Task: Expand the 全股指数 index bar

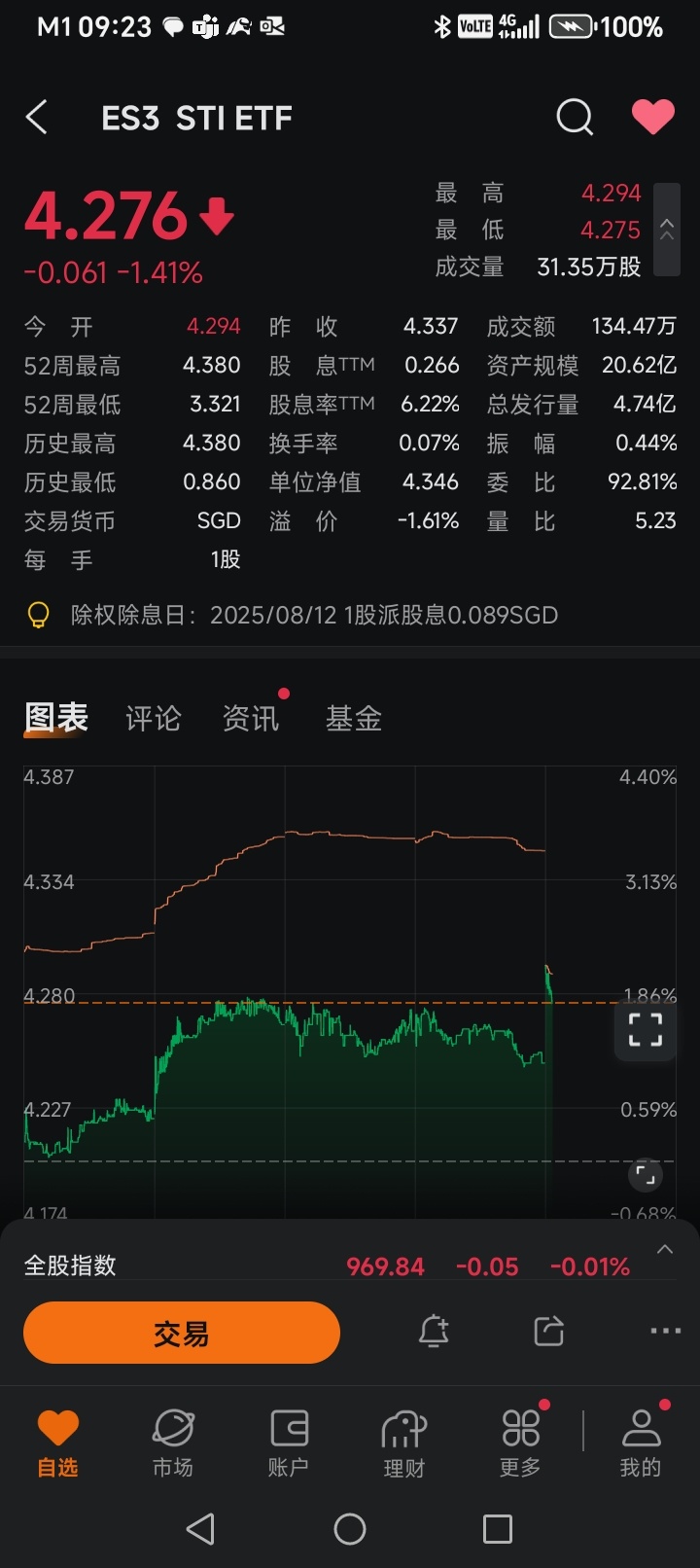Action: point(665,1249)
